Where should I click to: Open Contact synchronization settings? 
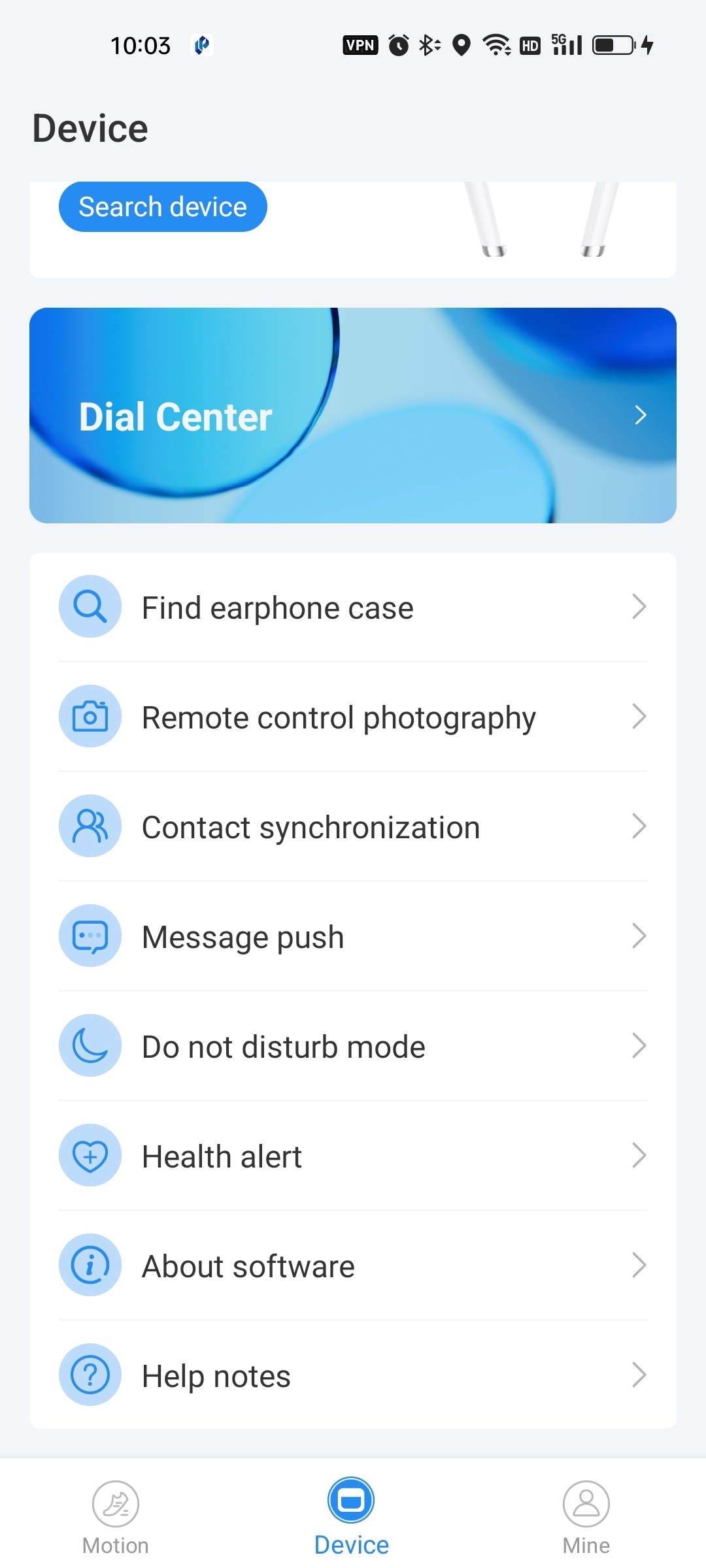(353, 826)
